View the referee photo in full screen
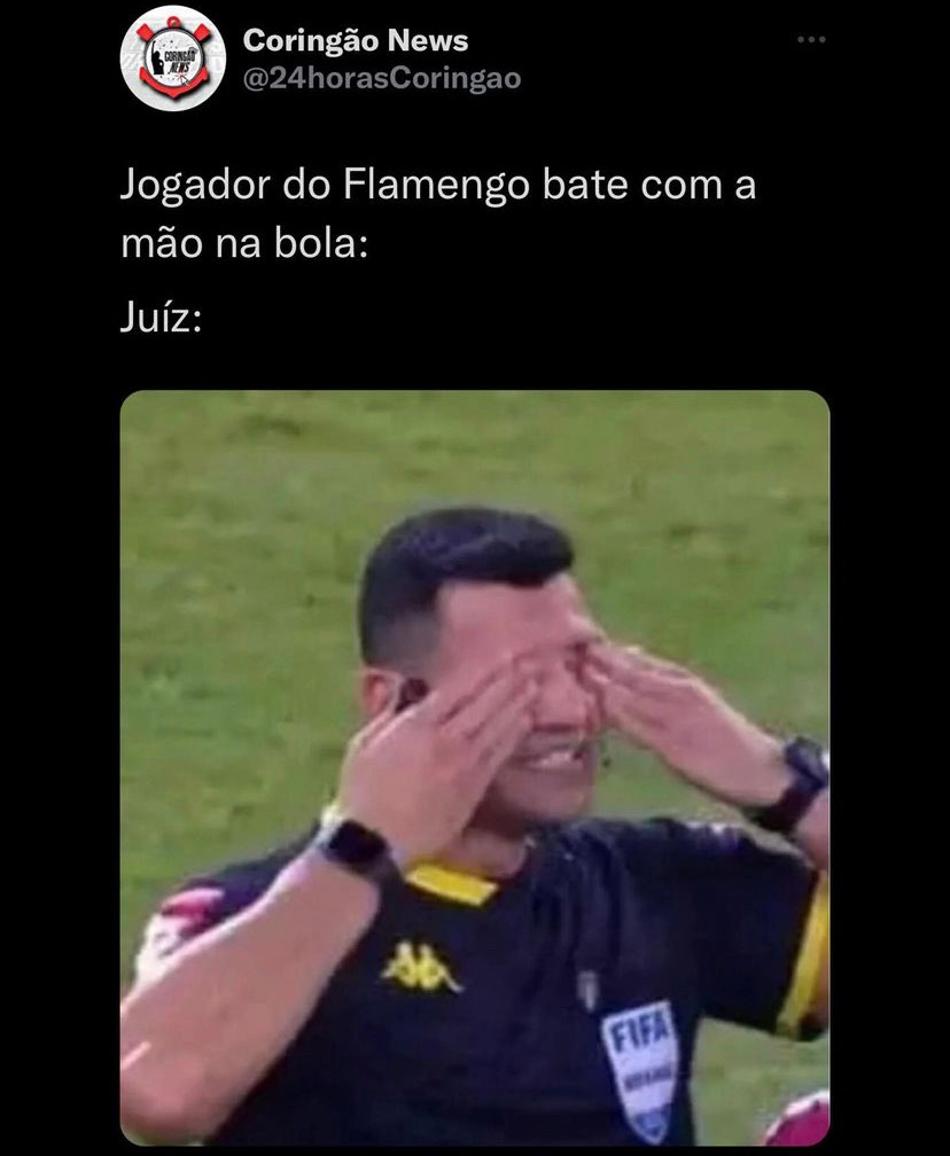Viewport: 950px width, 1156px height. tap(475, 767)
